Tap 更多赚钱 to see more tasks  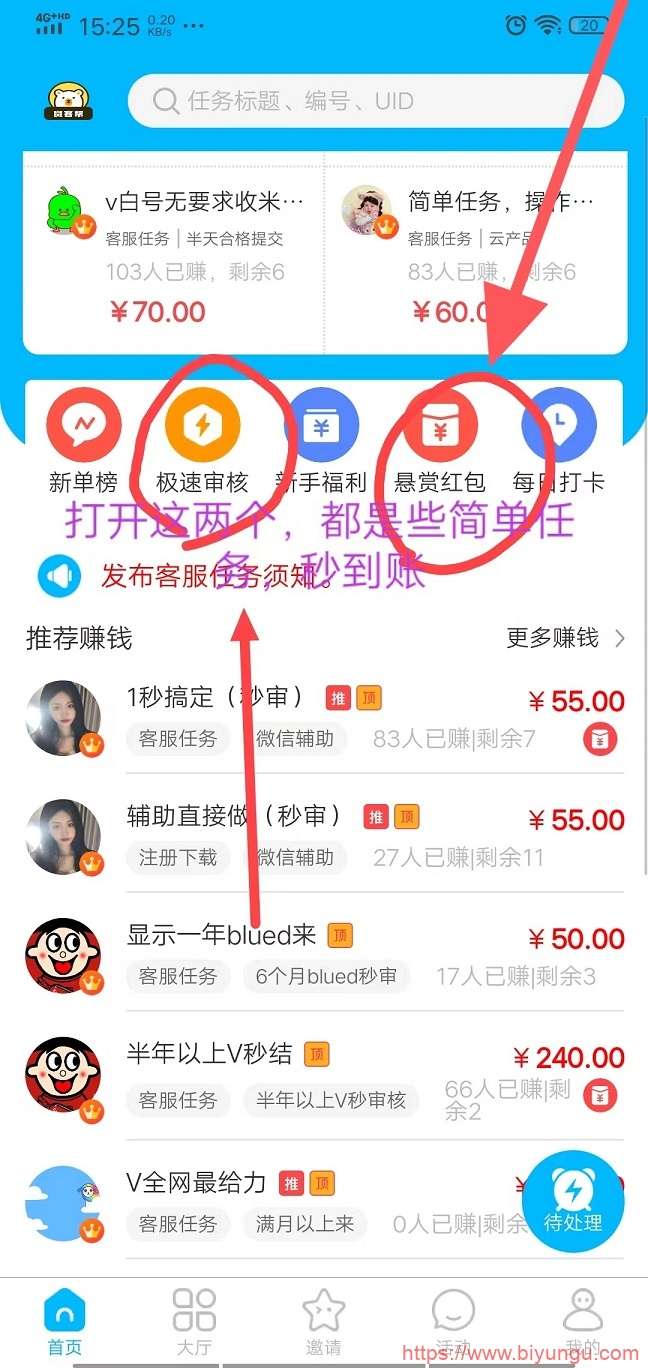tap(565, 638)
